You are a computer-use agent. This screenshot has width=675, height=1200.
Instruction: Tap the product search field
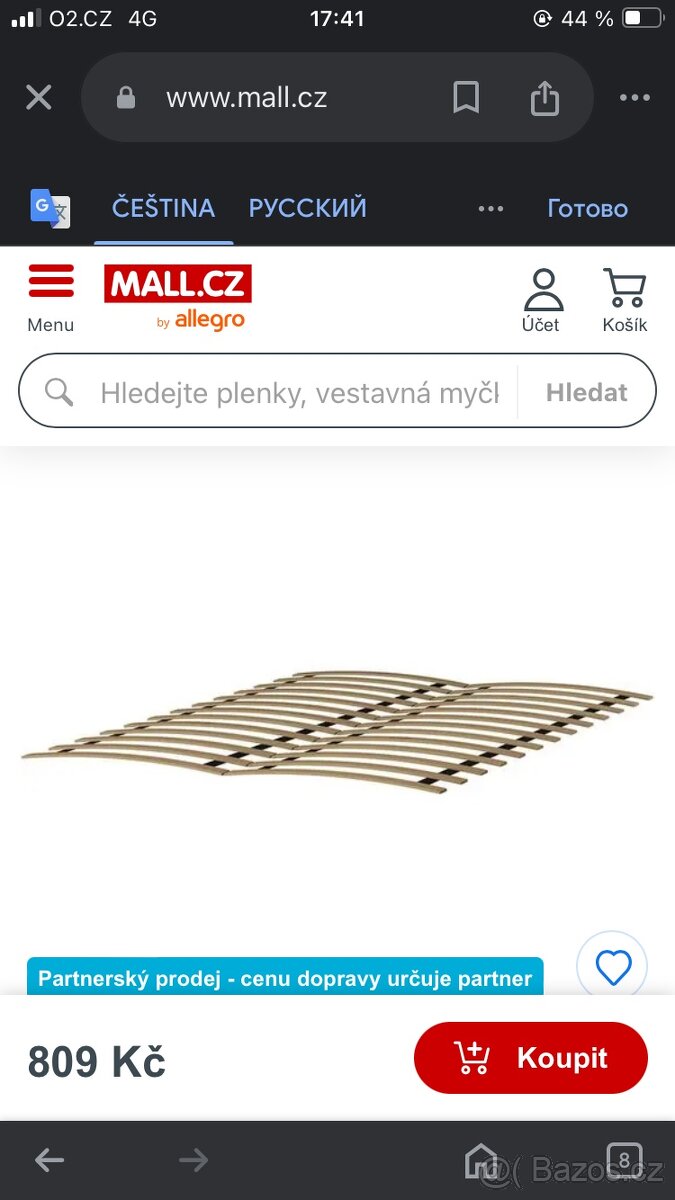coord(298,392)
